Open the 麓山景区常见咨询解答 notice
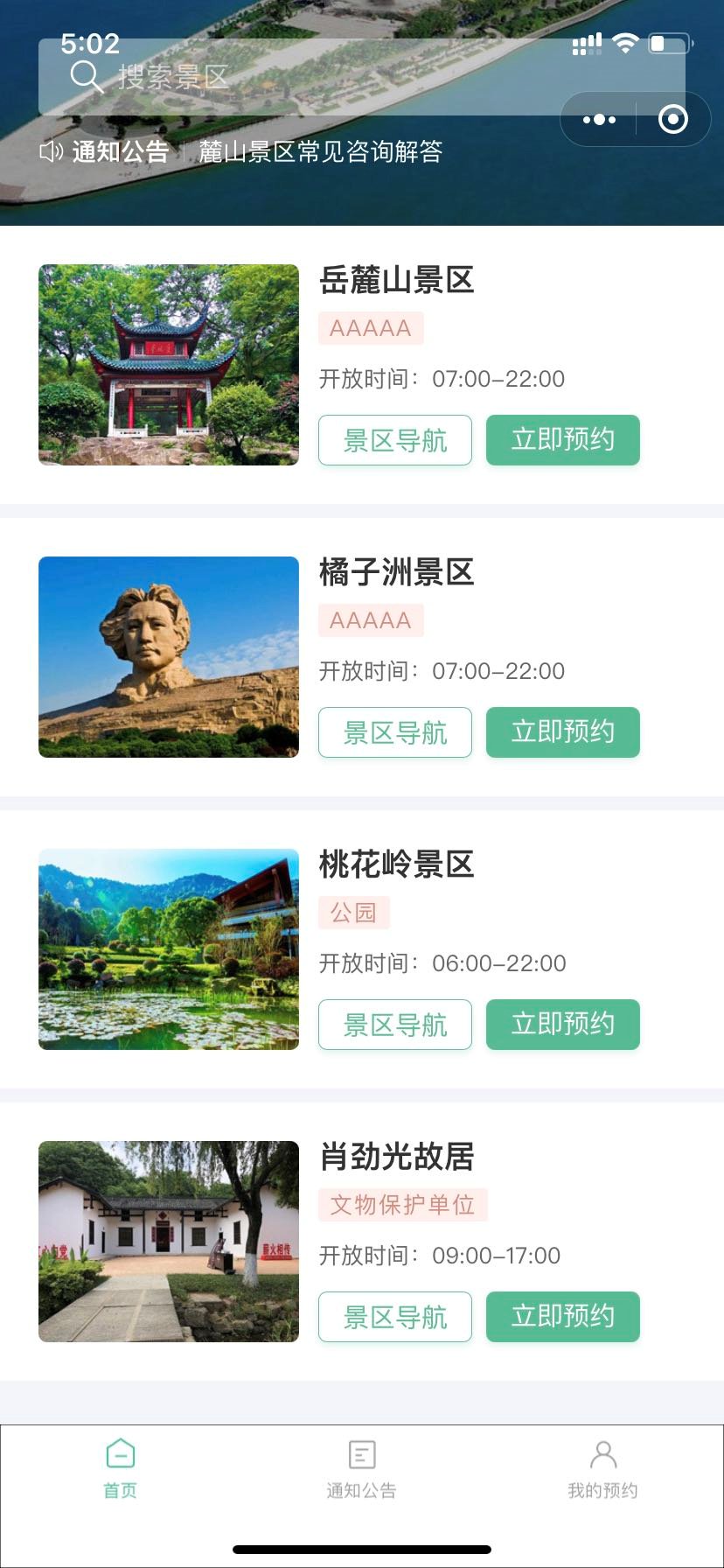 click(320, 152)
